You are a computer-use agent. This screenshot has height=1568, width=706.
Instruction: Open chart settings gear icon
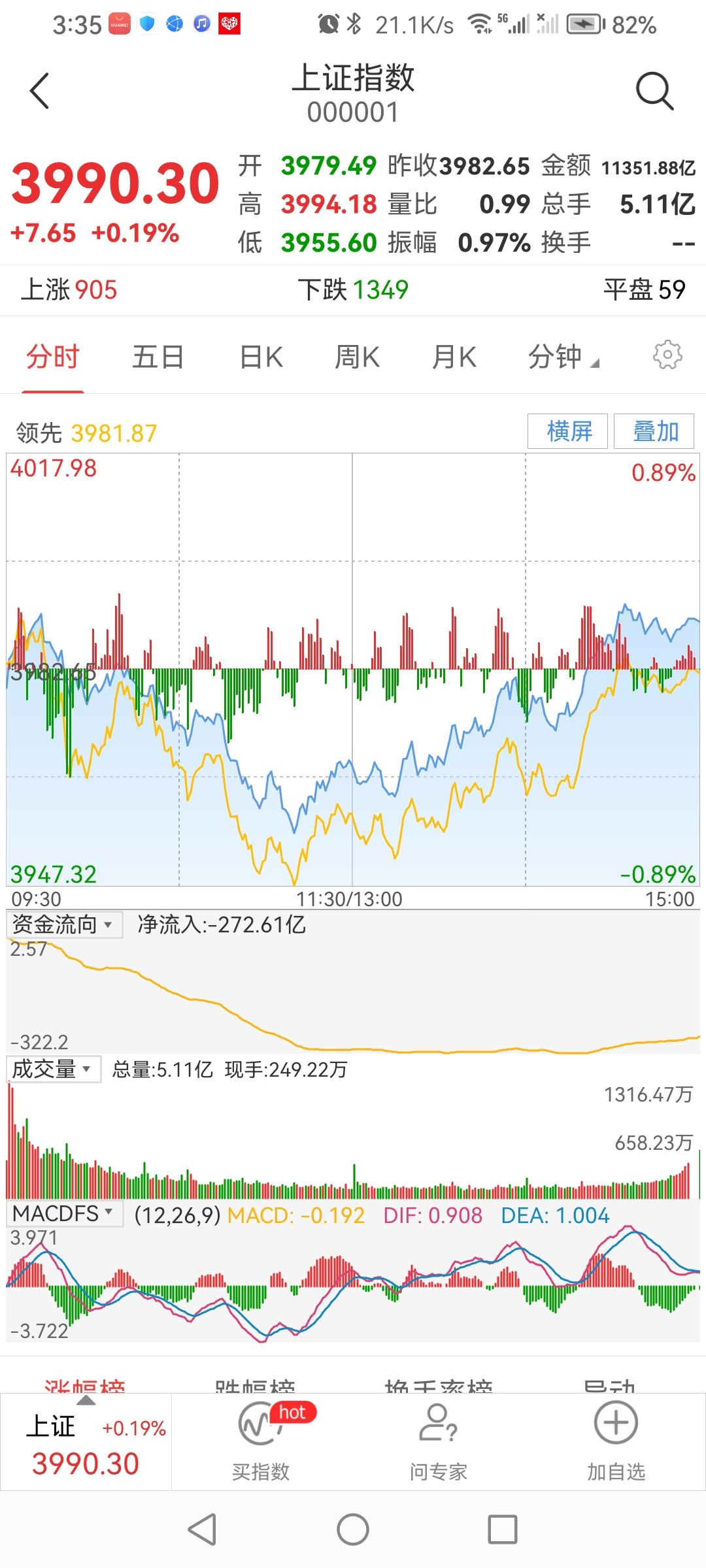point(667,355)
